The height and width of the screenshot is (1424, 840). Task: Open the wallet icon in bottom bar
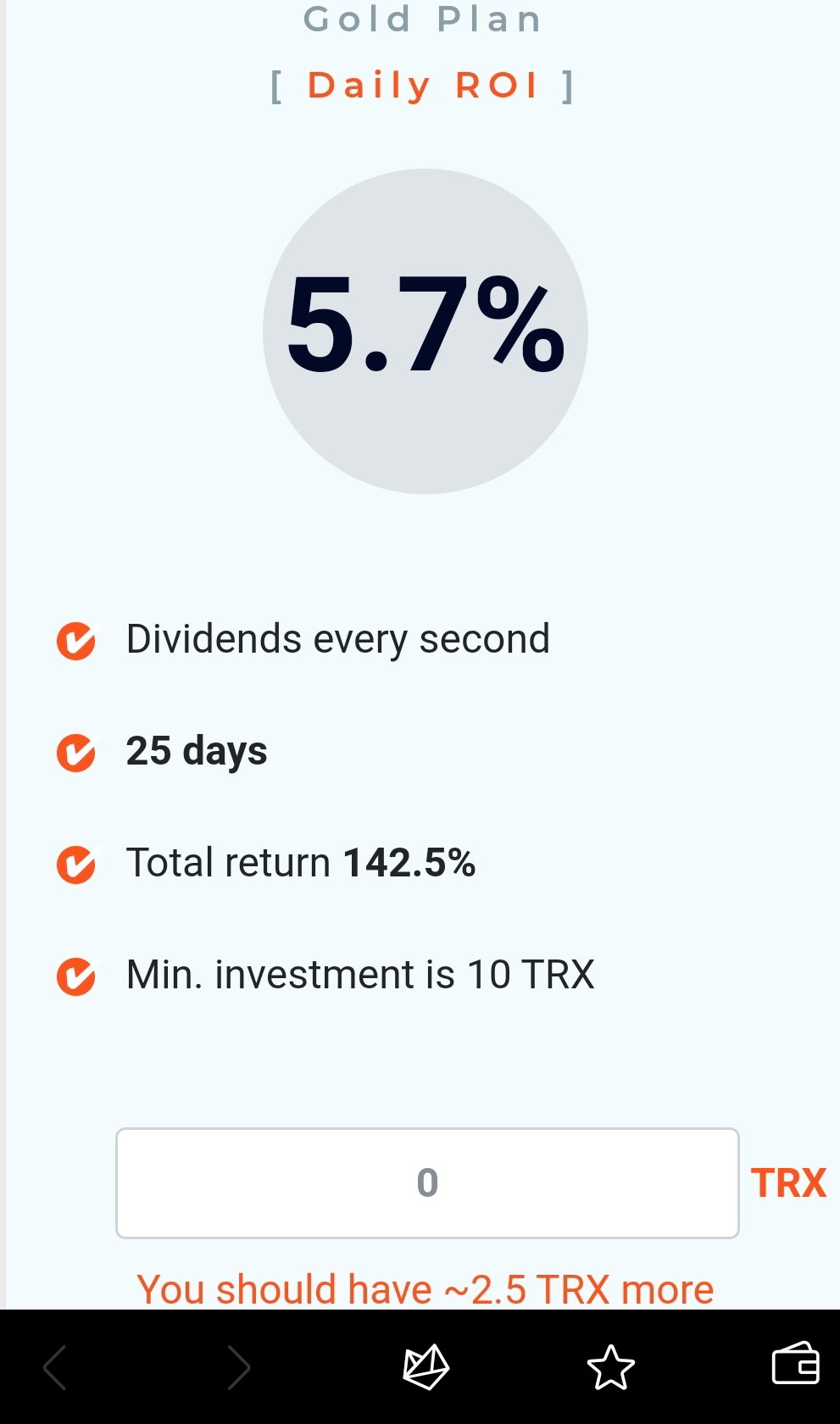coord(796,1363)
